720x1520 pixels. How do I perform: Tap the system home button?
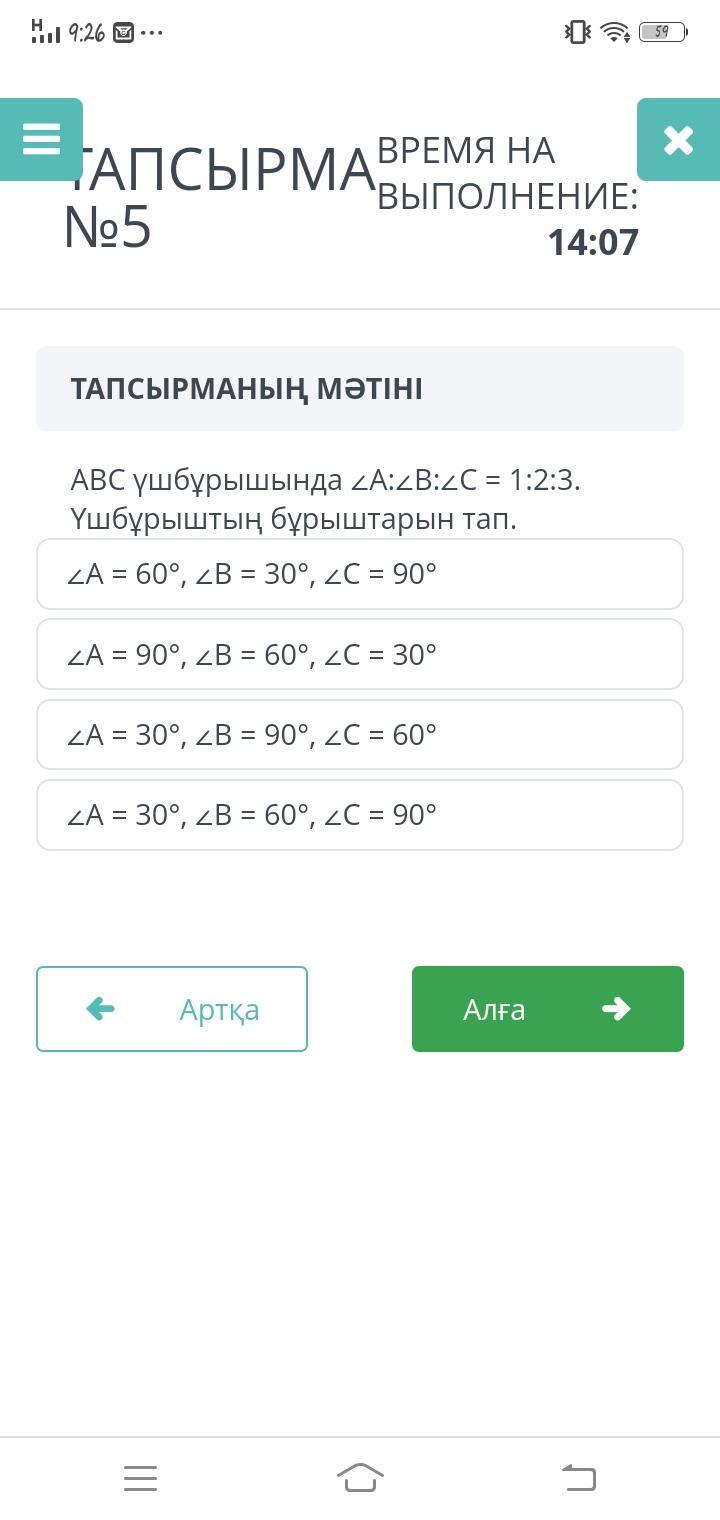(360, 1477)
